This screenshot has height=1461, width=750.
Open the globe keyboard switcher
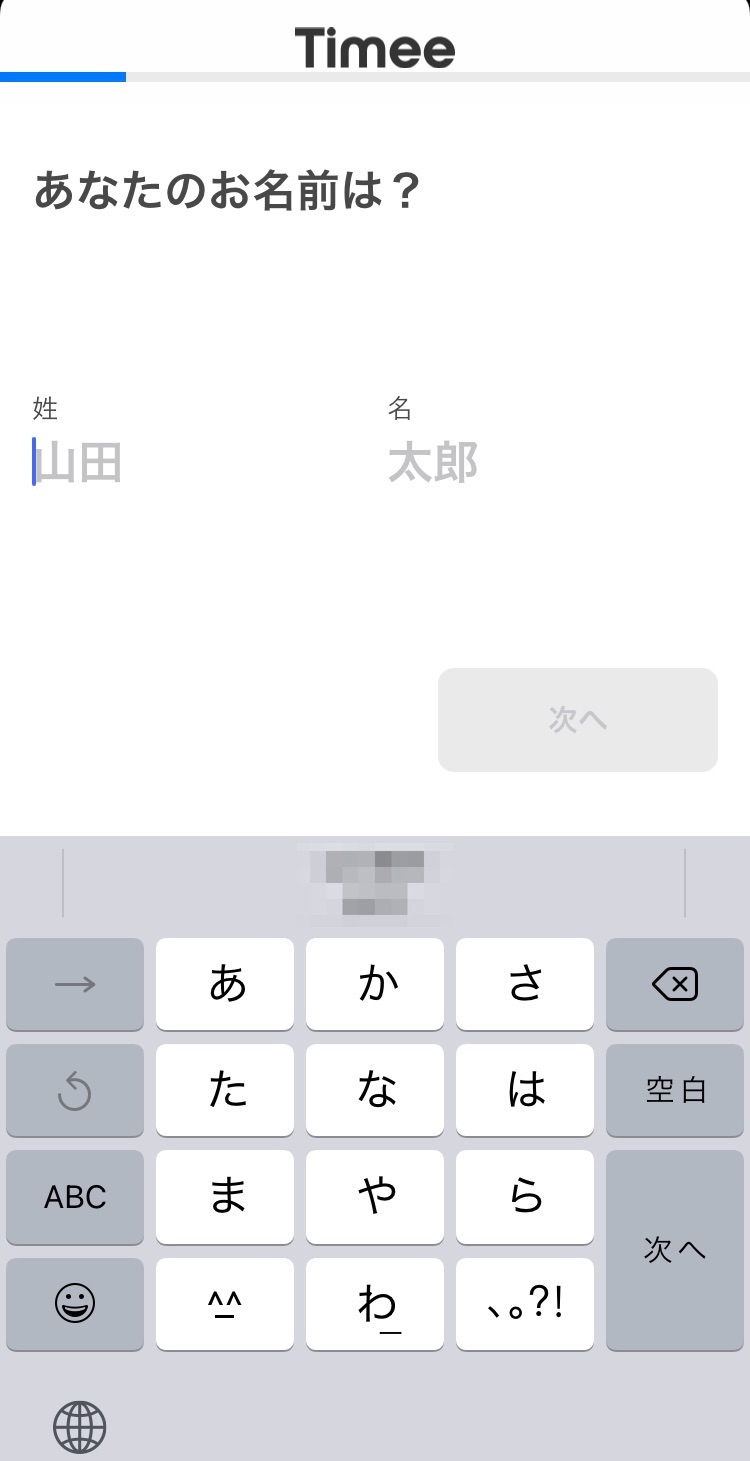[x=79, y=1426]
